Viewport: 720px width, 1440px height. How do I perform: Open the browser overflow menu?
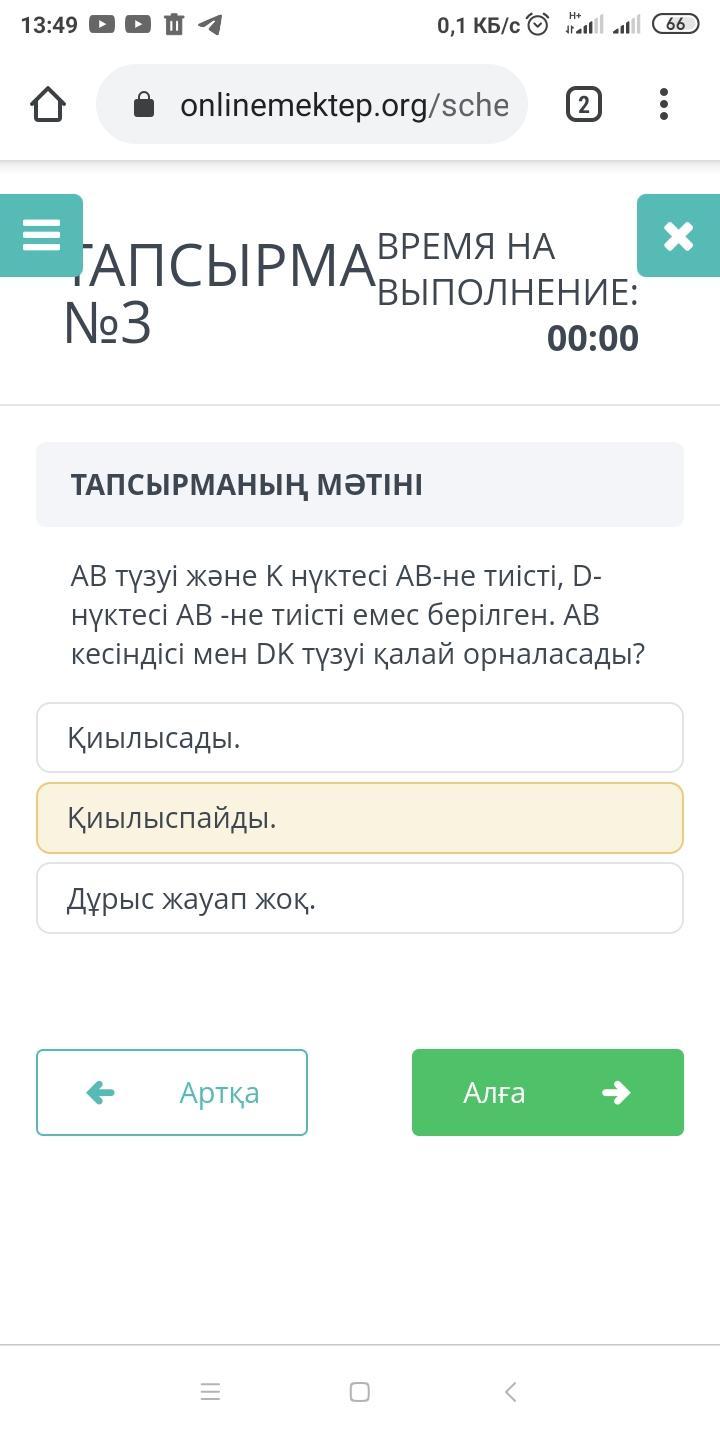664,104
